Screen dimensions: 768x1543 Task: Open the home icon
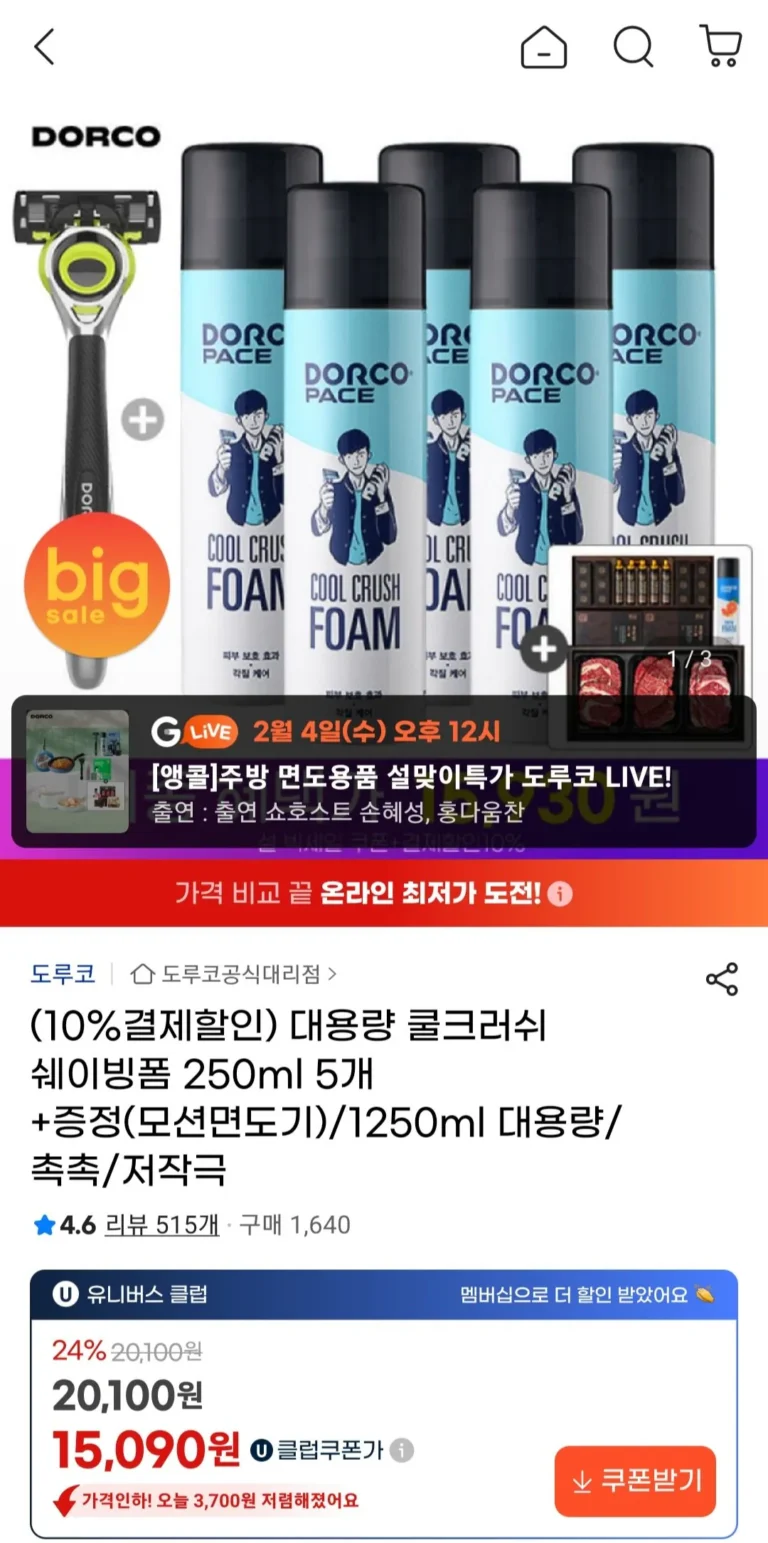pyautogui.click(x=543, y=47)
